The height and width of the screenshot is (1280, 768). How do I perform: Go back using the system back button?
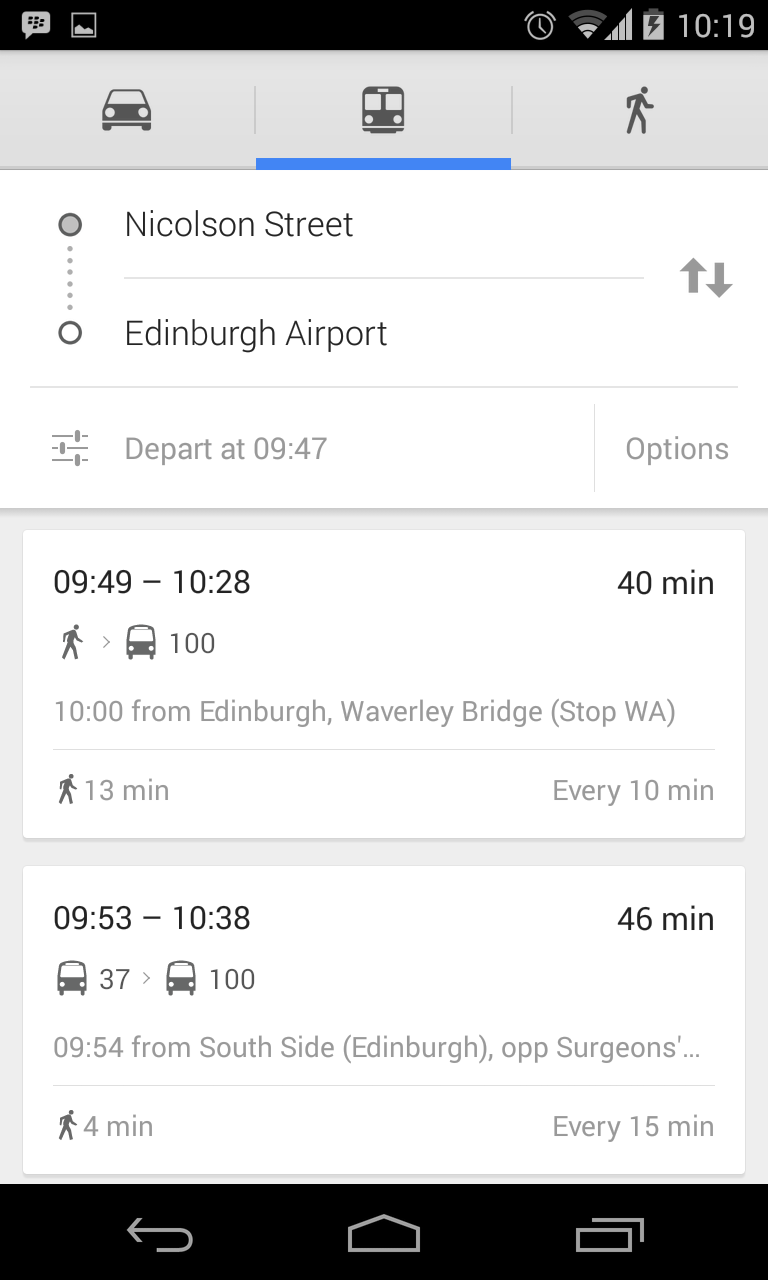160,1236
